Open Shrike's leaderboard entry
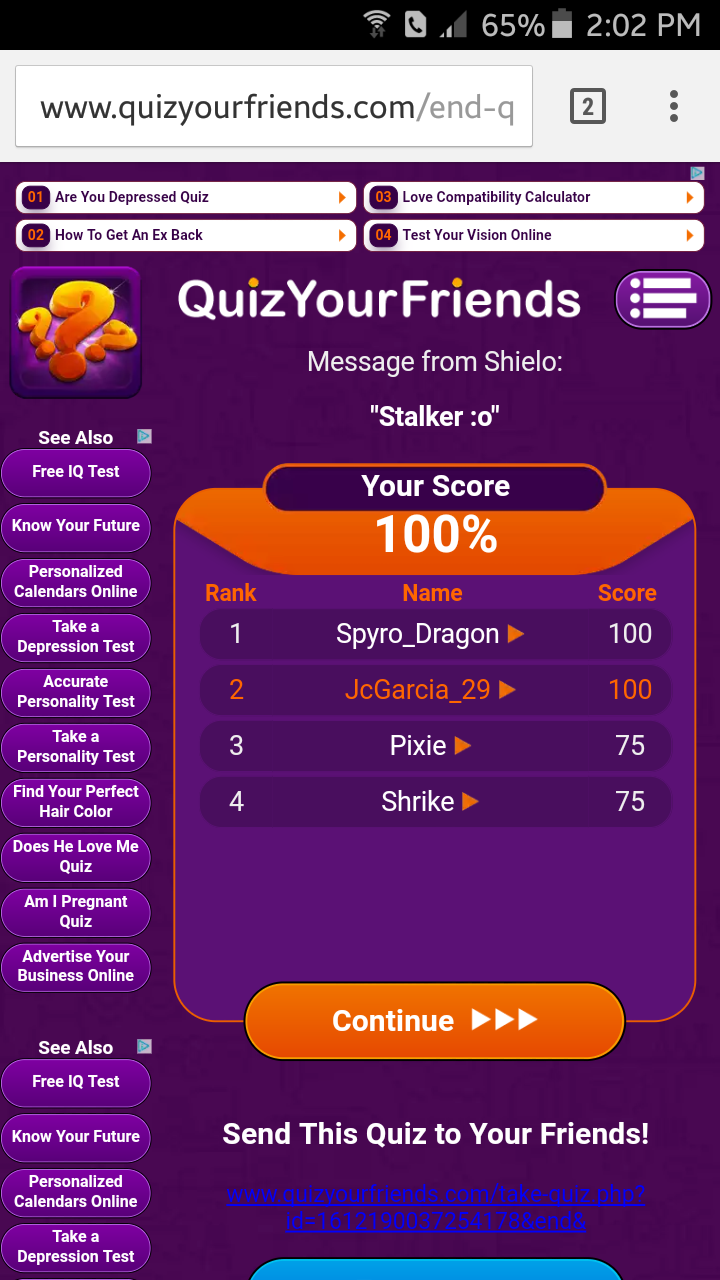This screenshot has height=1280, width=720. tap(435, 801)
